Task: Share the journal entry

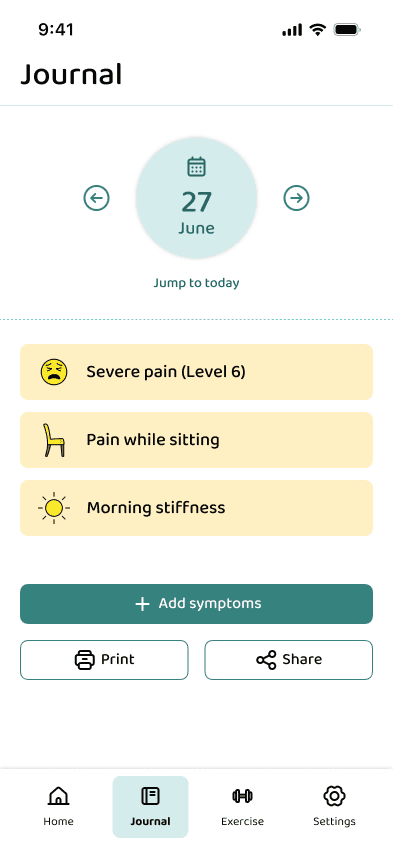Action: [x=289, y=660]
